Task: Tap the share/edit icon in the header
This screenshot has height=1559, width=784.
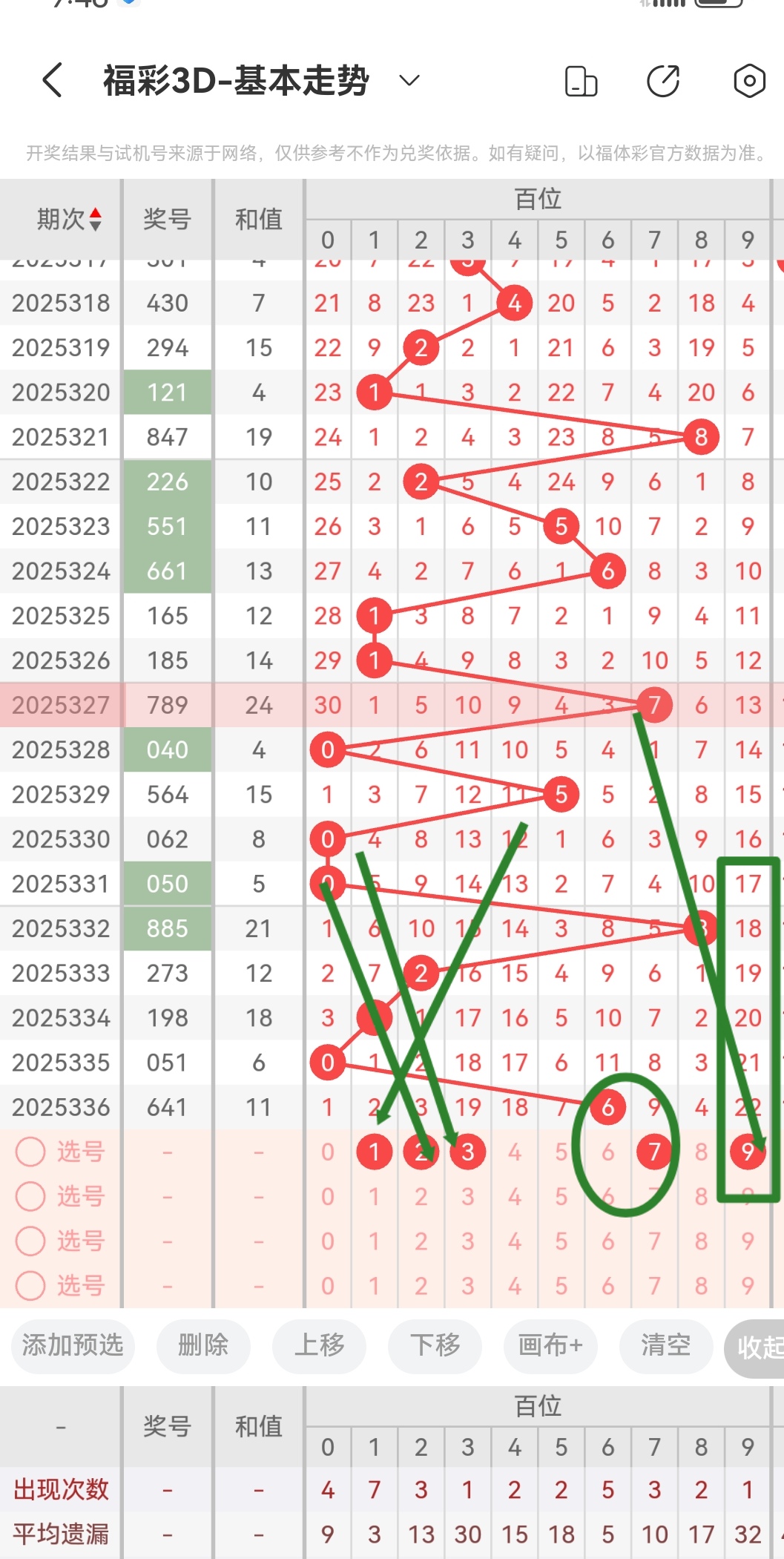Action: coord(662,81)
